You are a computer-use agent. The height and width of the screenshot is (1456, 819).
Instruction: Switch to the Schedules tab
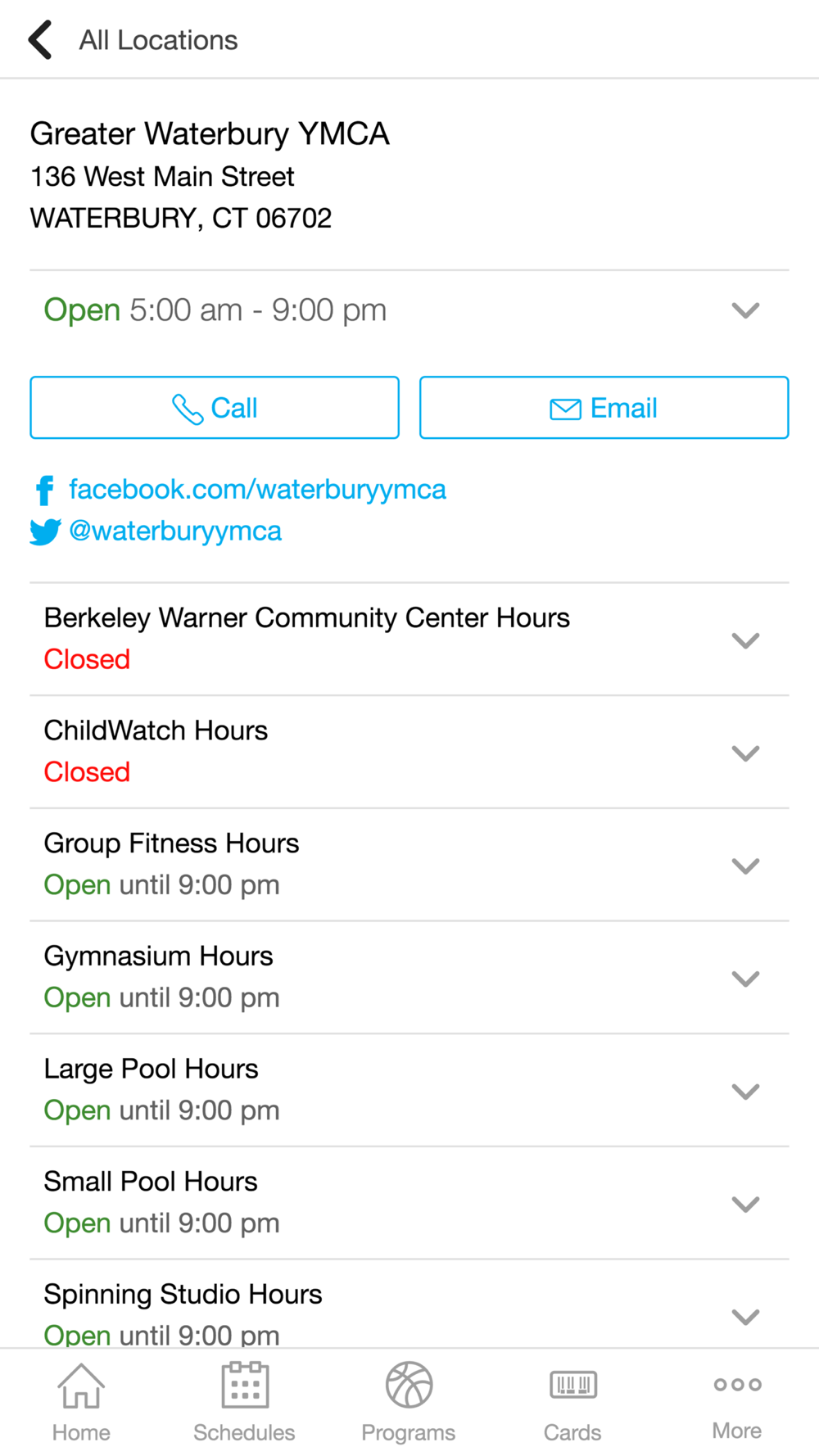click(x=244, y=1403)
